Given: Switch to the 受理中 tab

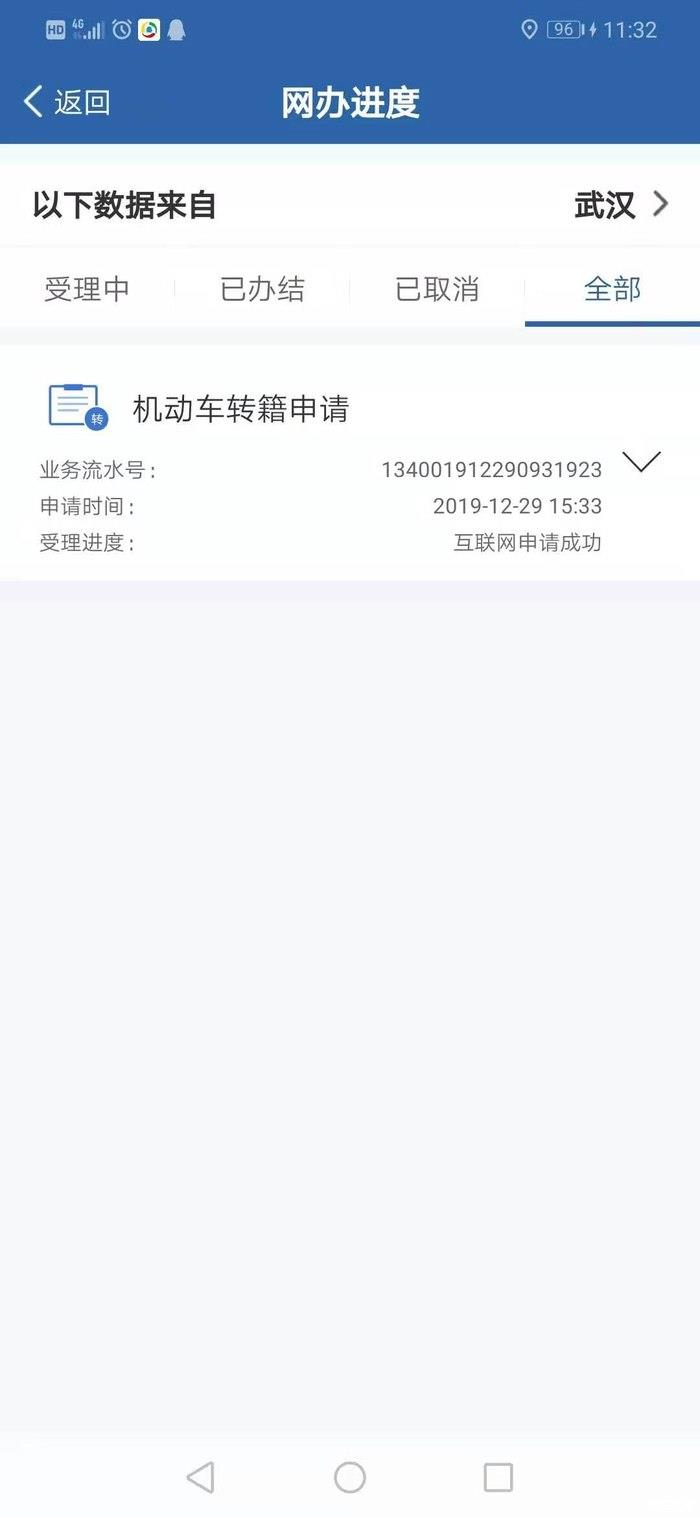Looking at the screenshot, I should (x=87, y=289).
